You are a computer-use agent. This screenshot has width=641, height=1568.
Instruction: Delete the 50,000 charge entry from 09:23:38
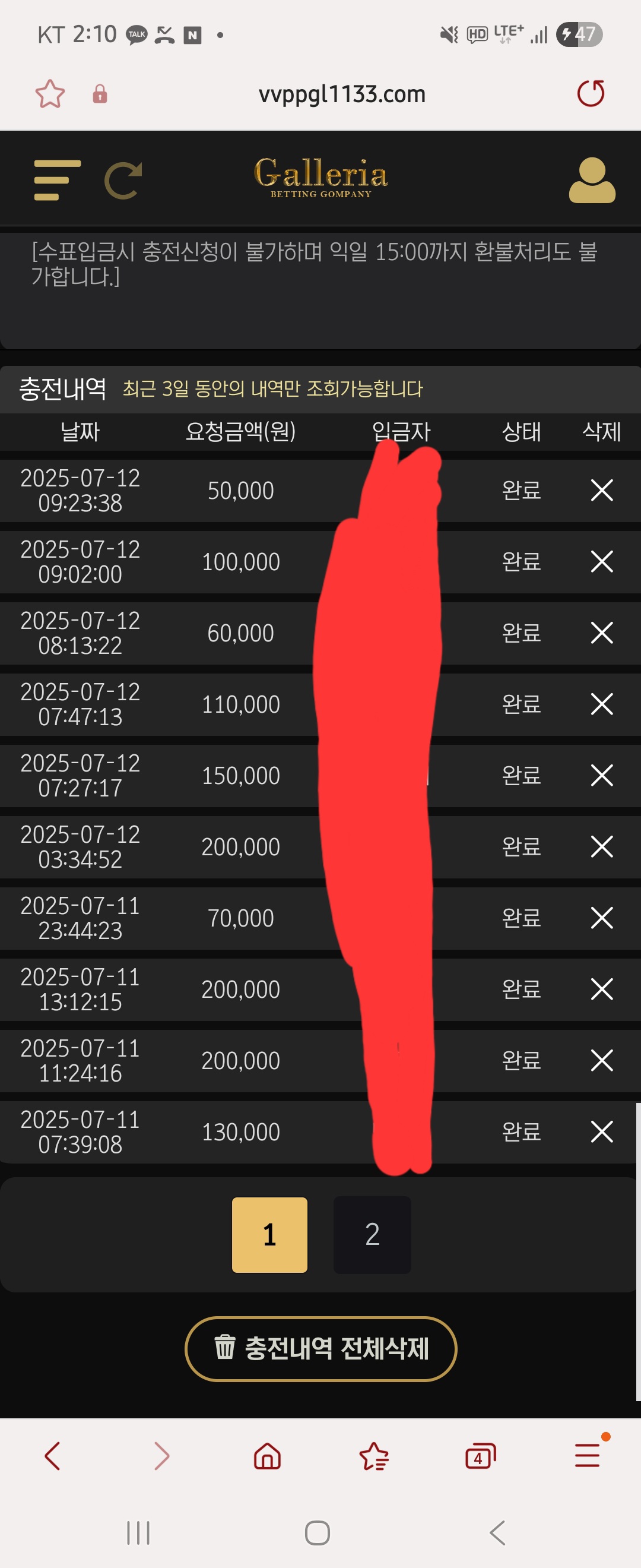(601, 490)
